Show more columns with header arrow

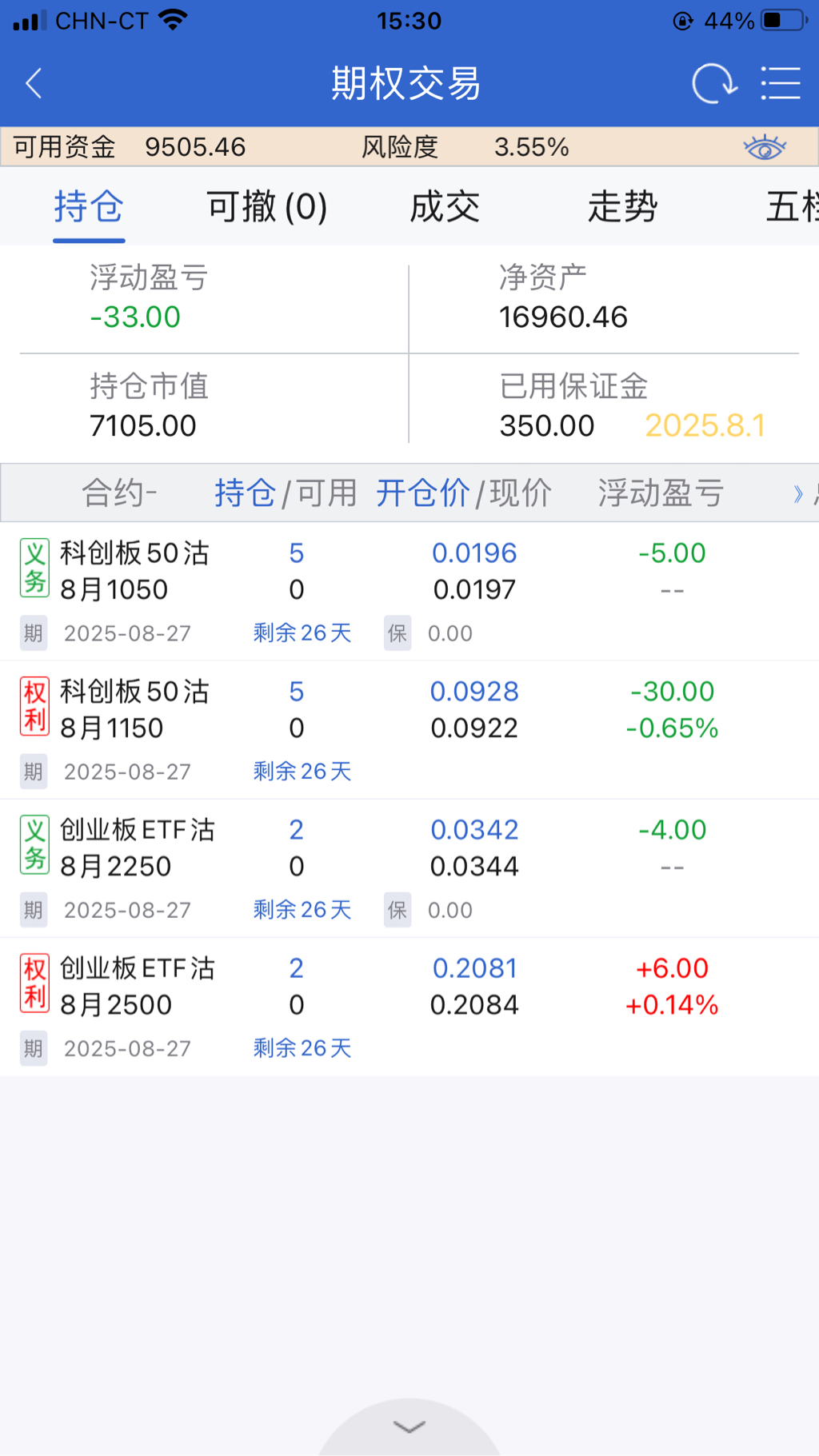coord(798,493)
